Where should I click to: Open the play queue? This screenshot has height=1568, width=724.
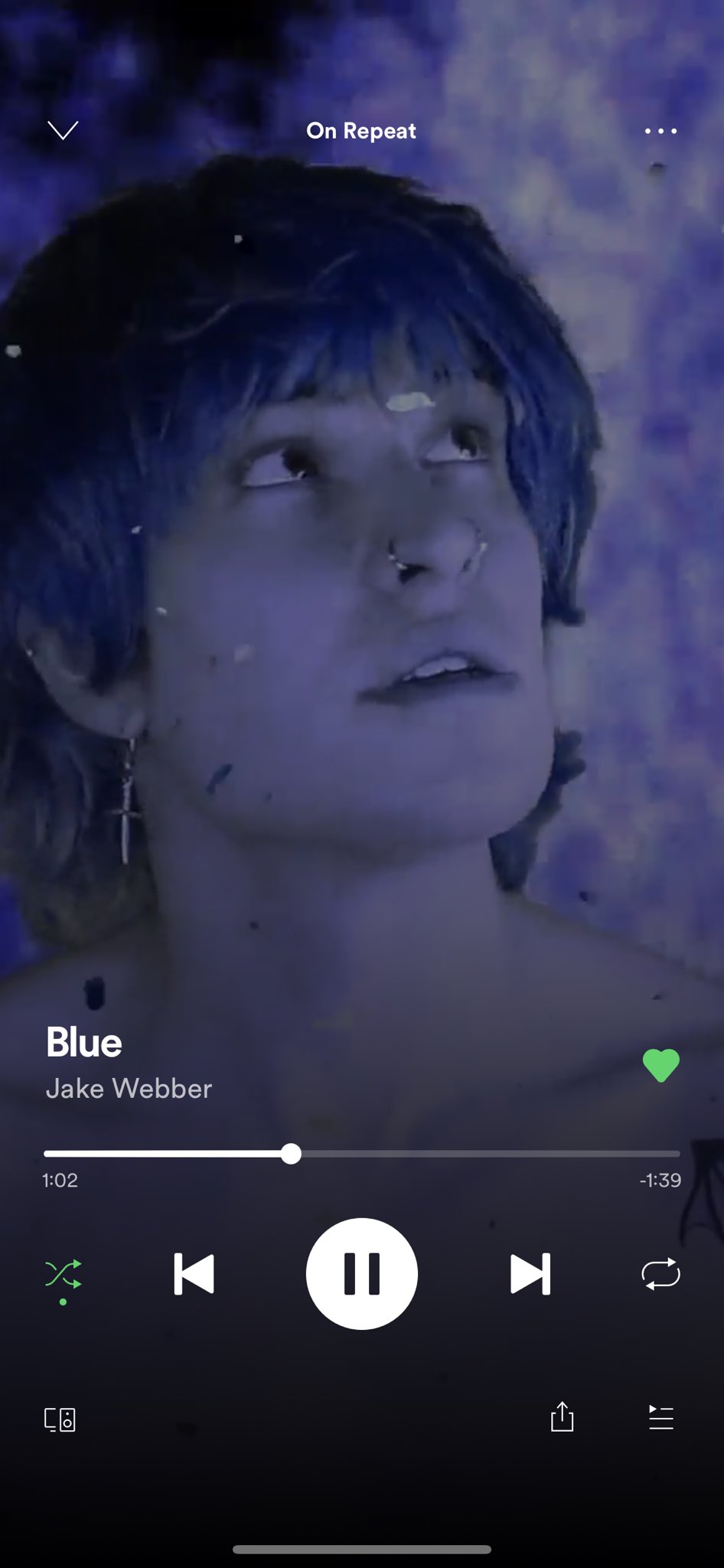point(660,1419)
